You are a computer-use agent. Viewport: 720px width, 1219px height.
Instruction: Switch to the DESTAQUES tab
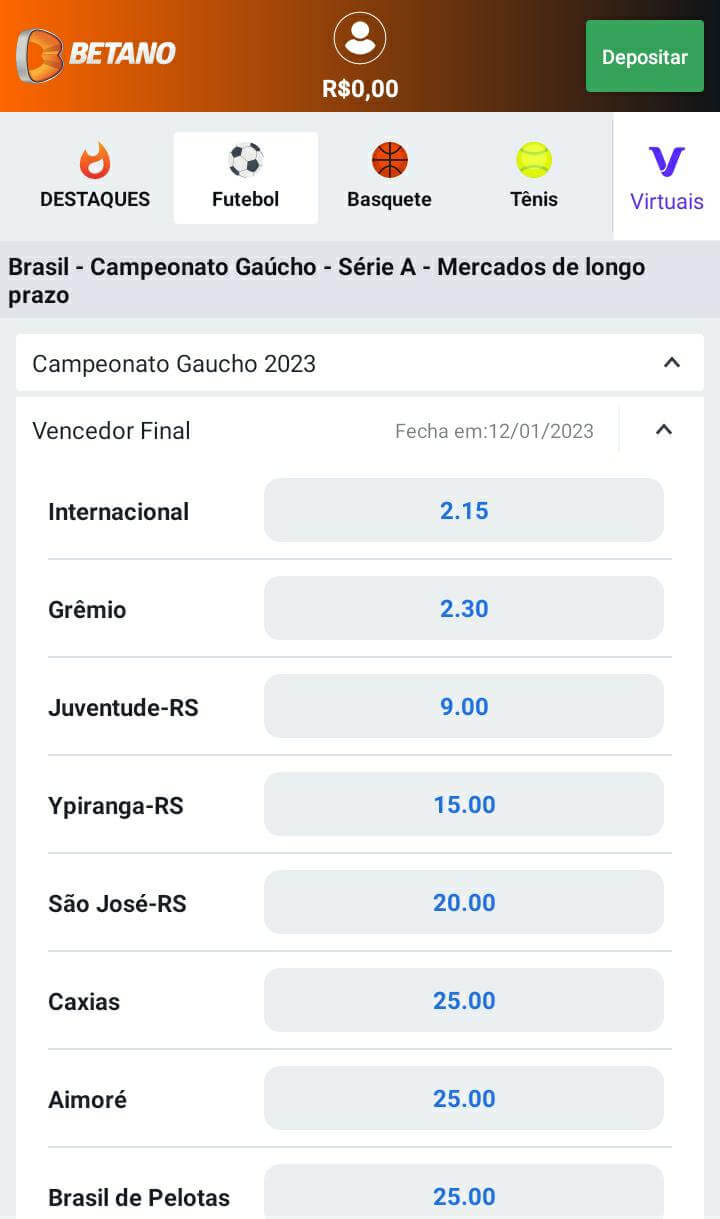coord(95,178)
